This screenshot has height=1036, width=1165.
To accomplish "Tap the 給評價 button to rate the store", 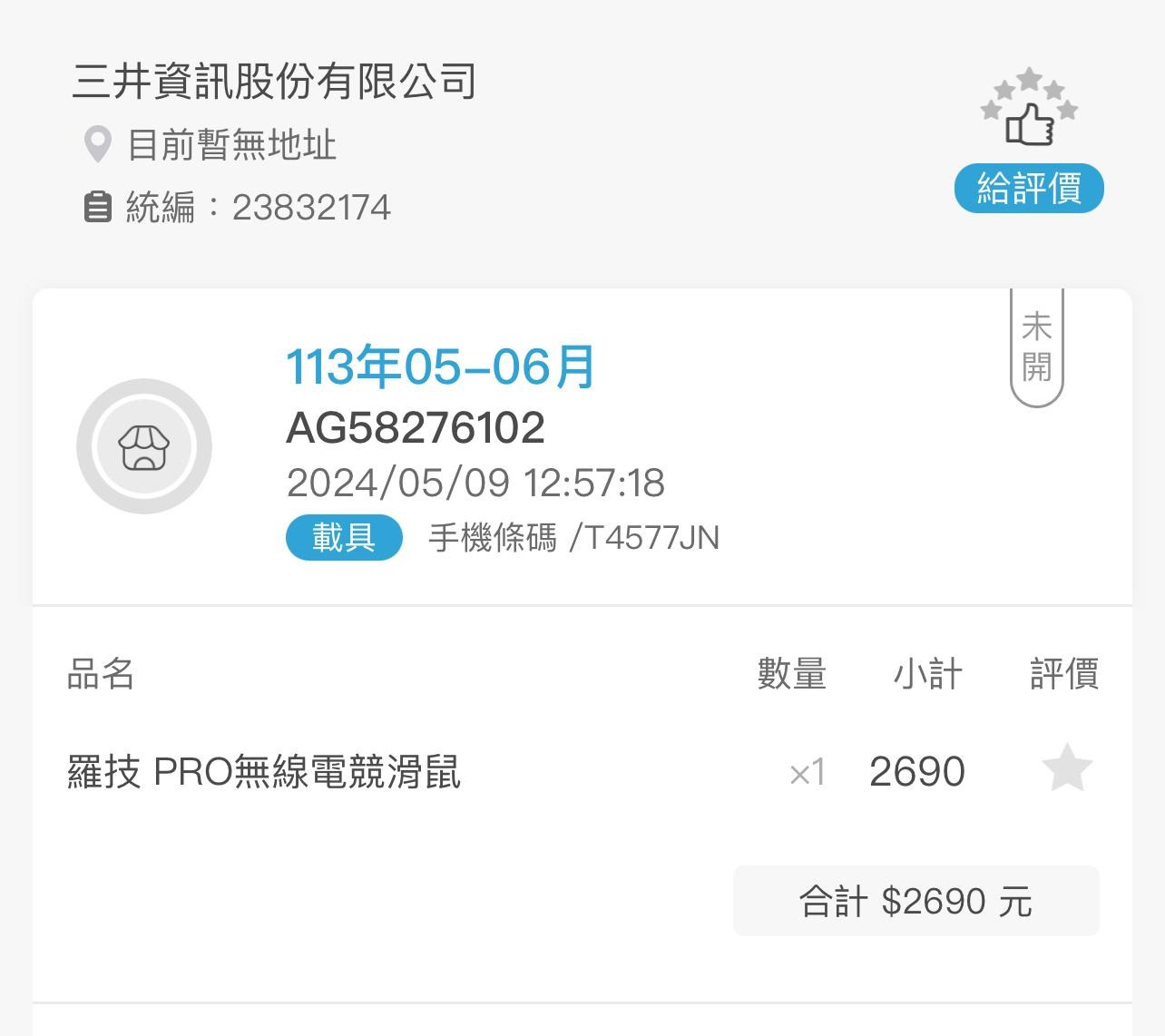I will coord(1028,189).
